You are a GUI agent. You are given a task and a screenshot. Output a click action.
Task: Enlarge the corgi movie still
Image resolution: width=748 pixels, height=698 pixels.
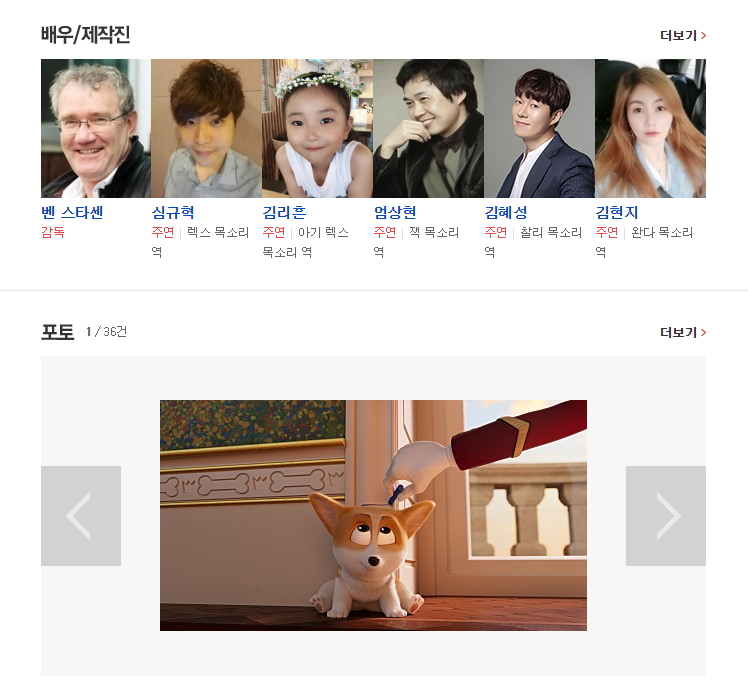point(373,515)
